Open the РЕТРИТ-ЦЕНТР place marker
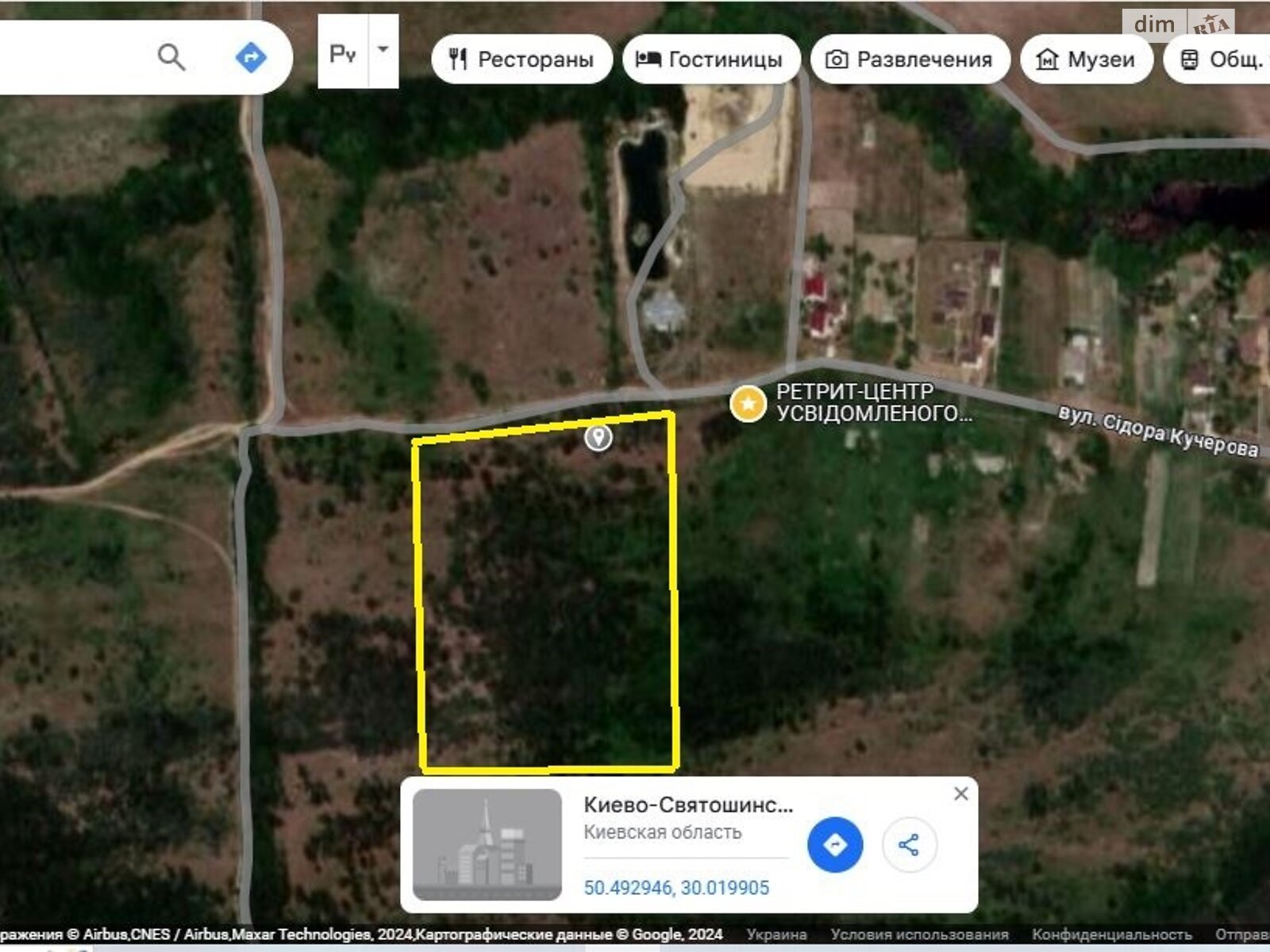 click(748, 403)
